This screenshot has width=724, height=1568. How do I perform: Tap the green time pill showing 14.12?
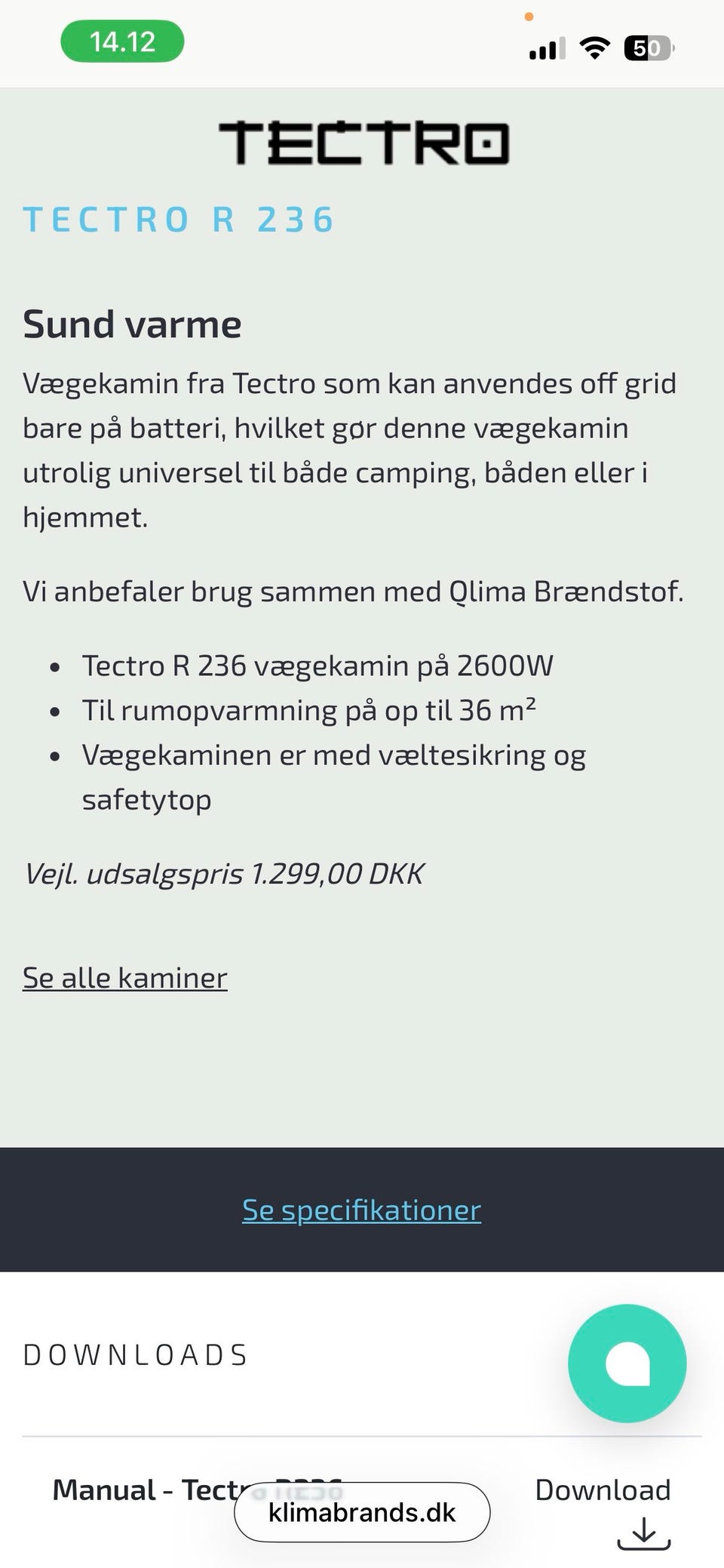tap(122, 40)
